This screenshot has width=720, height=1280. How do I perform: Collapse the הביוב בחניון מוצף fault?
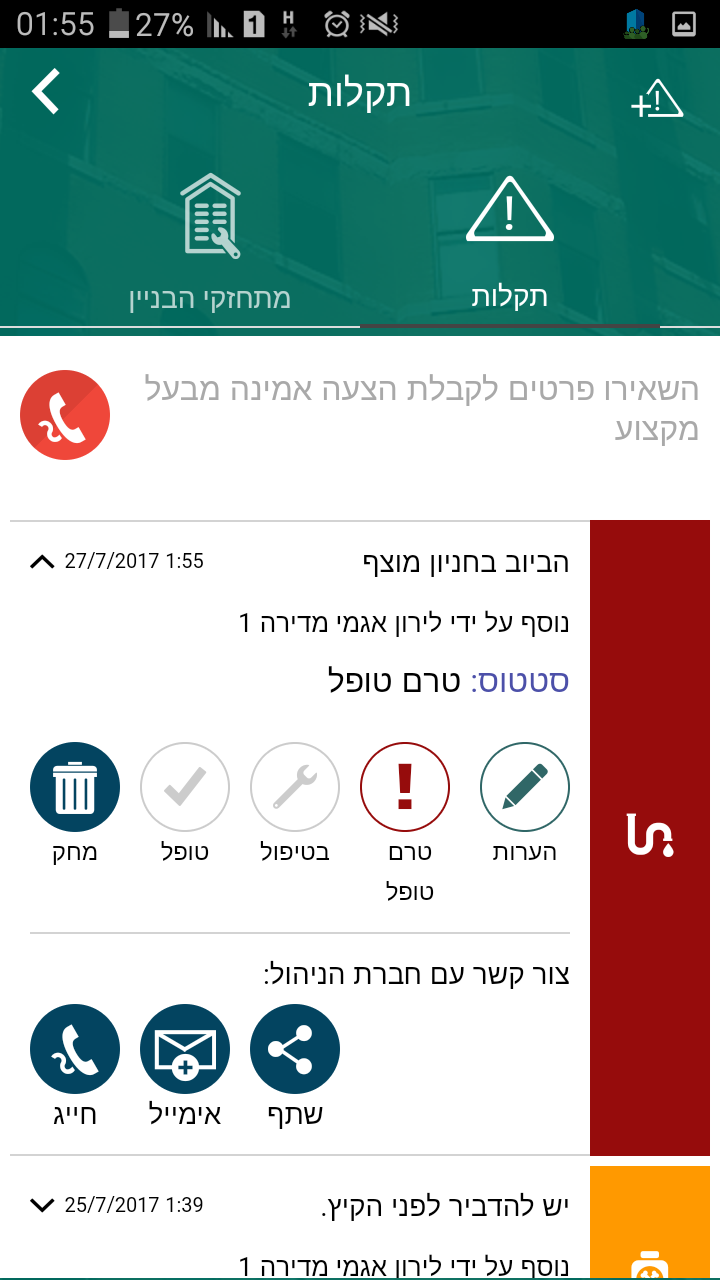[x=42, y=562]
